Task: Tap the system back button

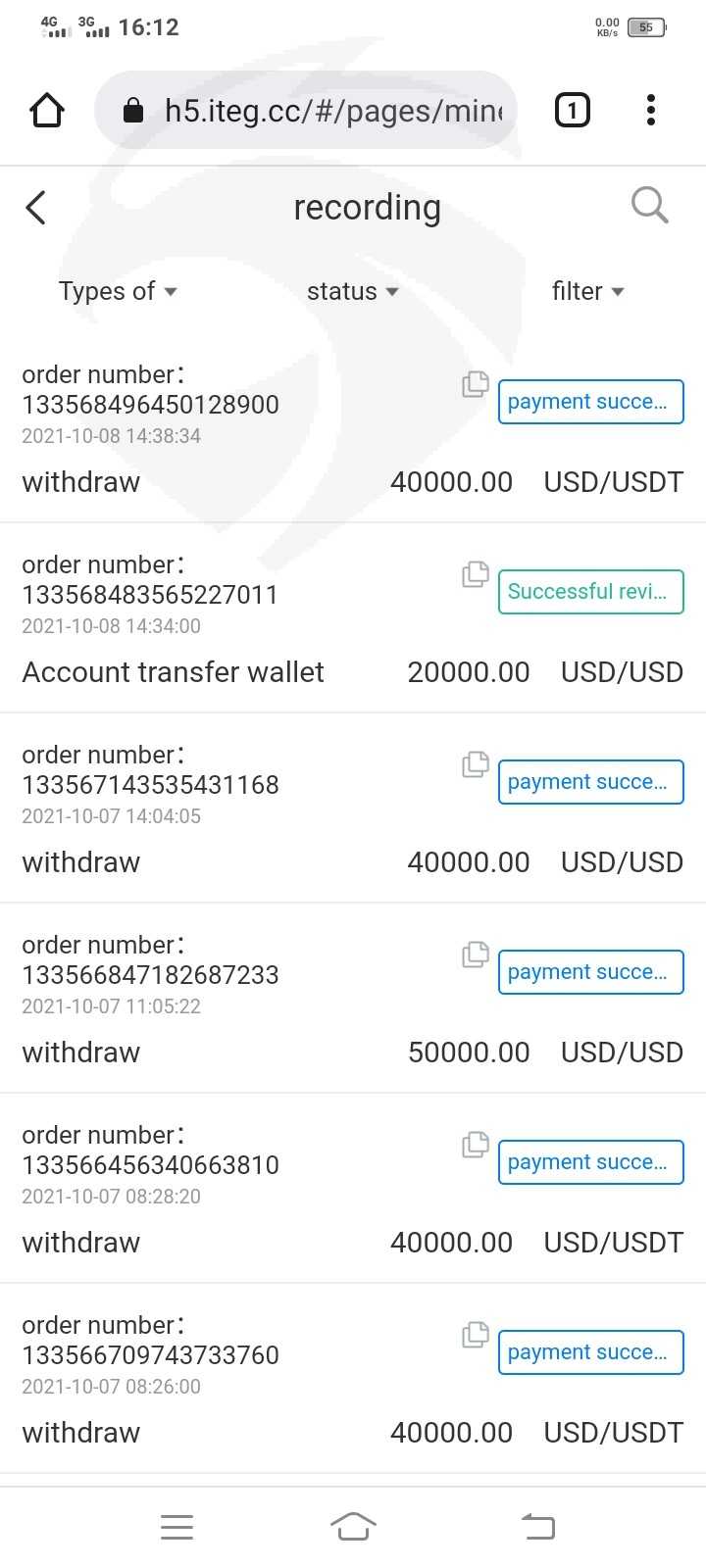Action: (537, 1526)
